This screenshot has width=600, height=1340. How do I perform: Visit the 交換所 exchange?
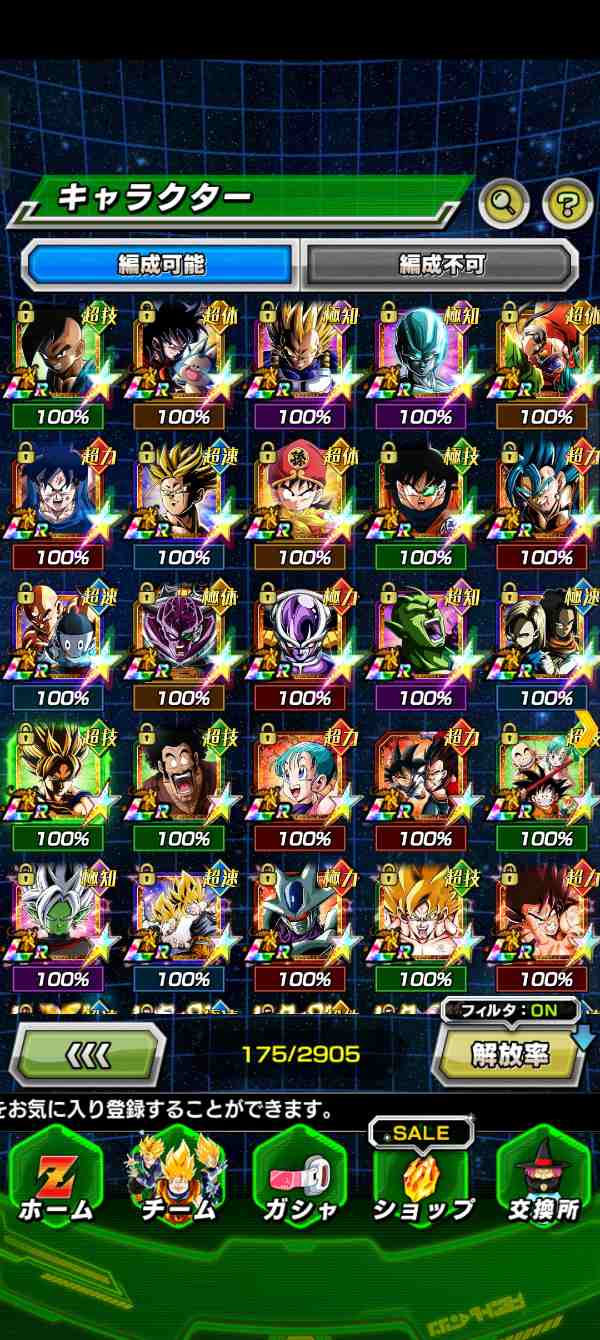pos(543,1180)
